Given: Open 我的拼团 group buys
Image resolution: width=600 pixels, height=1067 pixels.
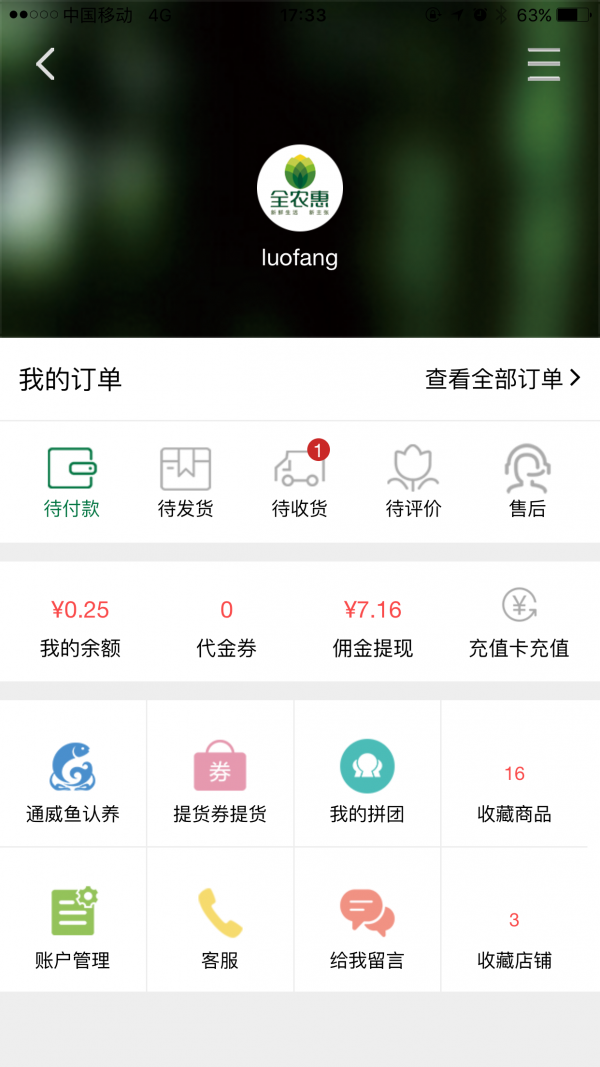Looking at the screenshot, I should (367, 781).
